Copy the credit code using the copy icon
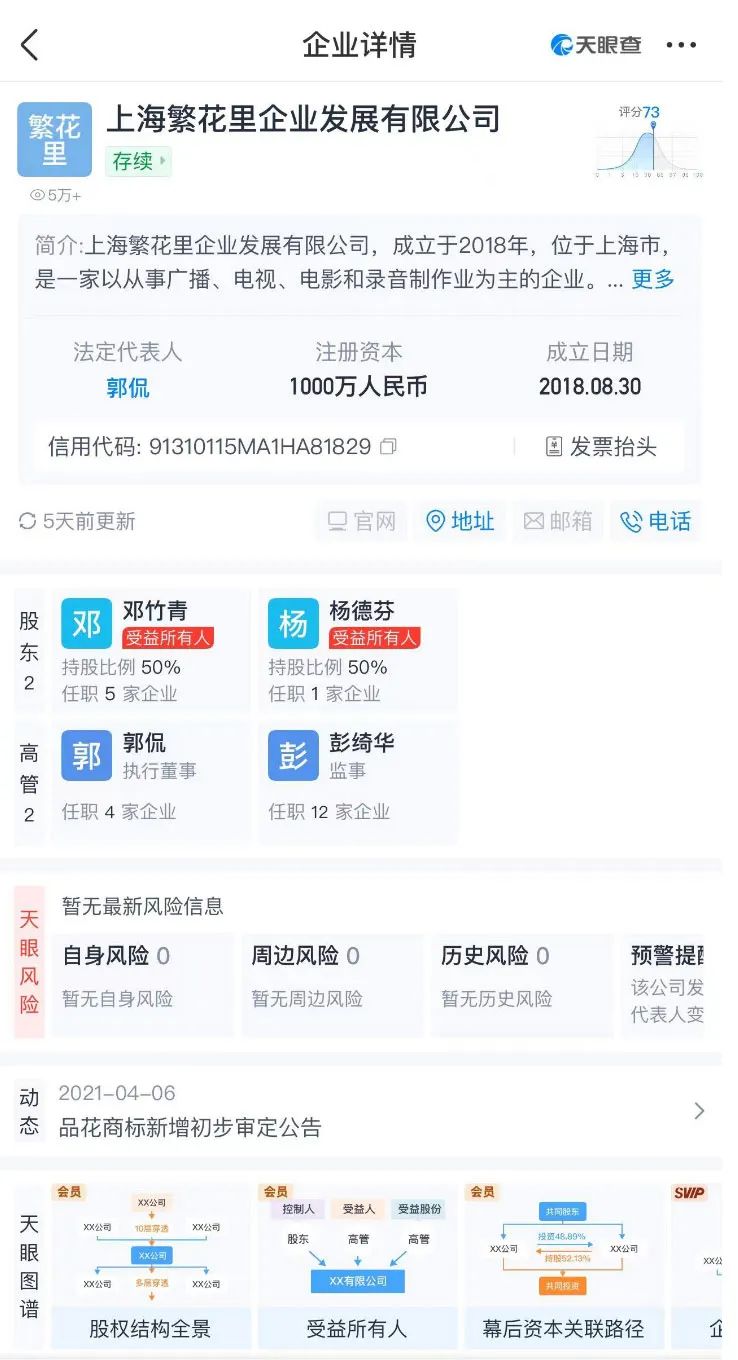 coord(389,447)
